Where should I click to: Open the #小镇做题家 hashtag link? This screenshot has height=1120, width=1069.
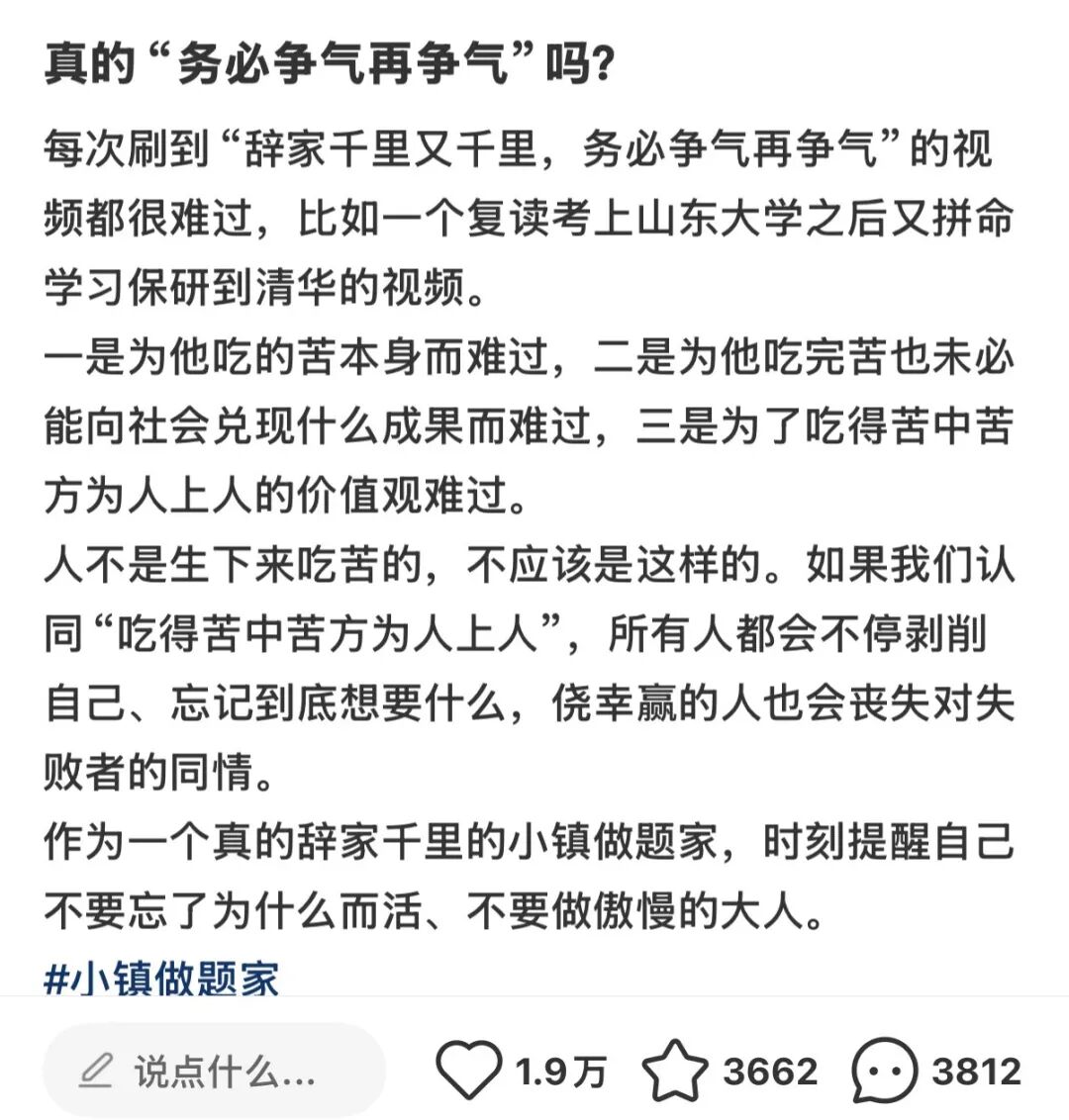[x=161, y=976]
